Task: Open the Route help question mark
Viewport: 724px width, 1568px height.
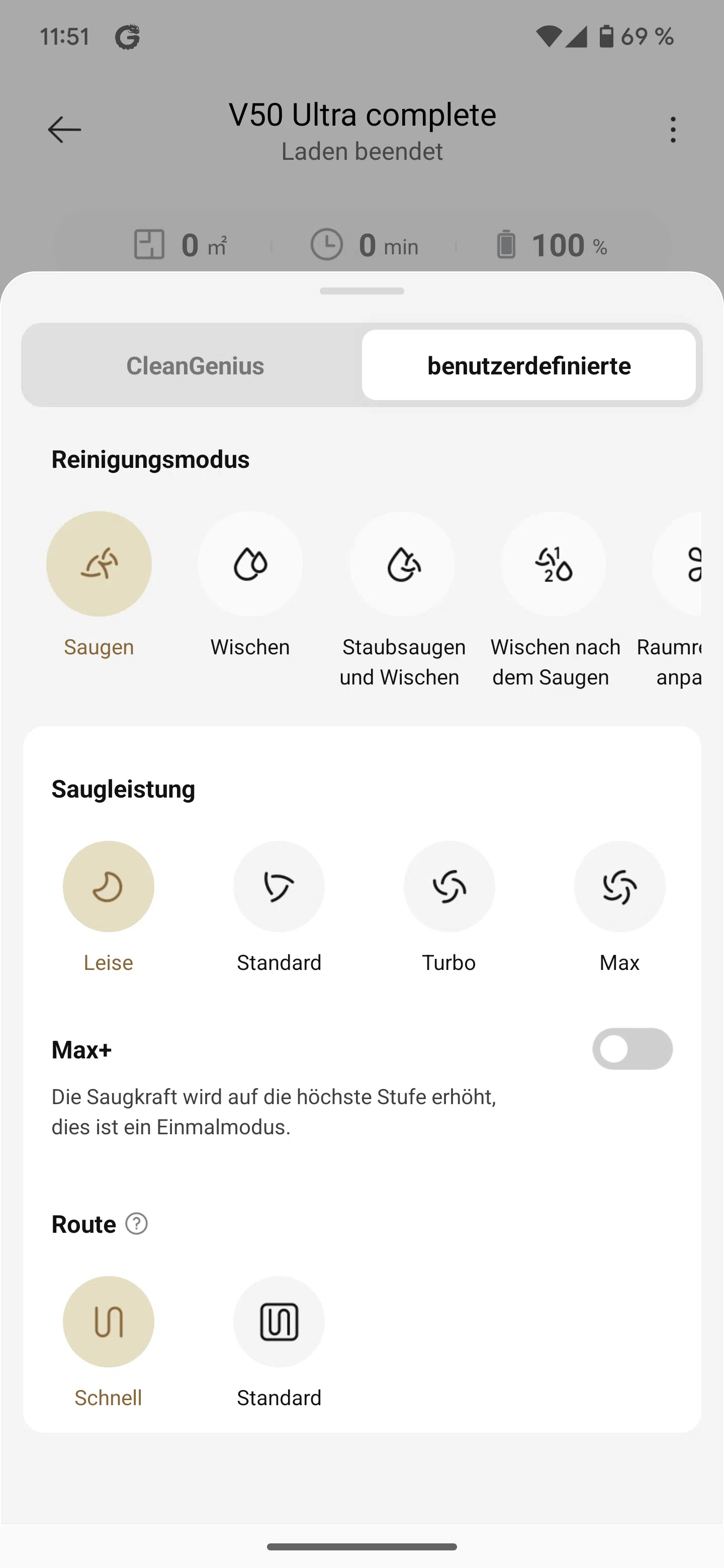Action: [x=136, y=1223]
